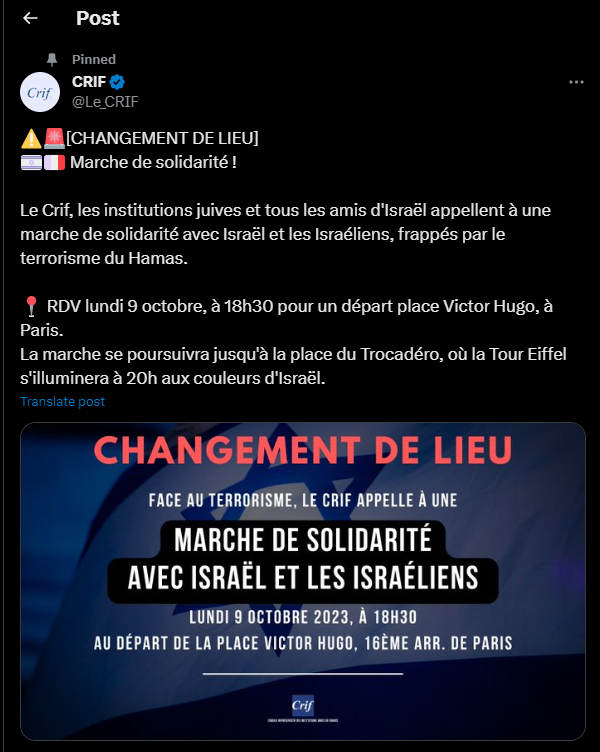Open the CRIF display name

(89, 81)
